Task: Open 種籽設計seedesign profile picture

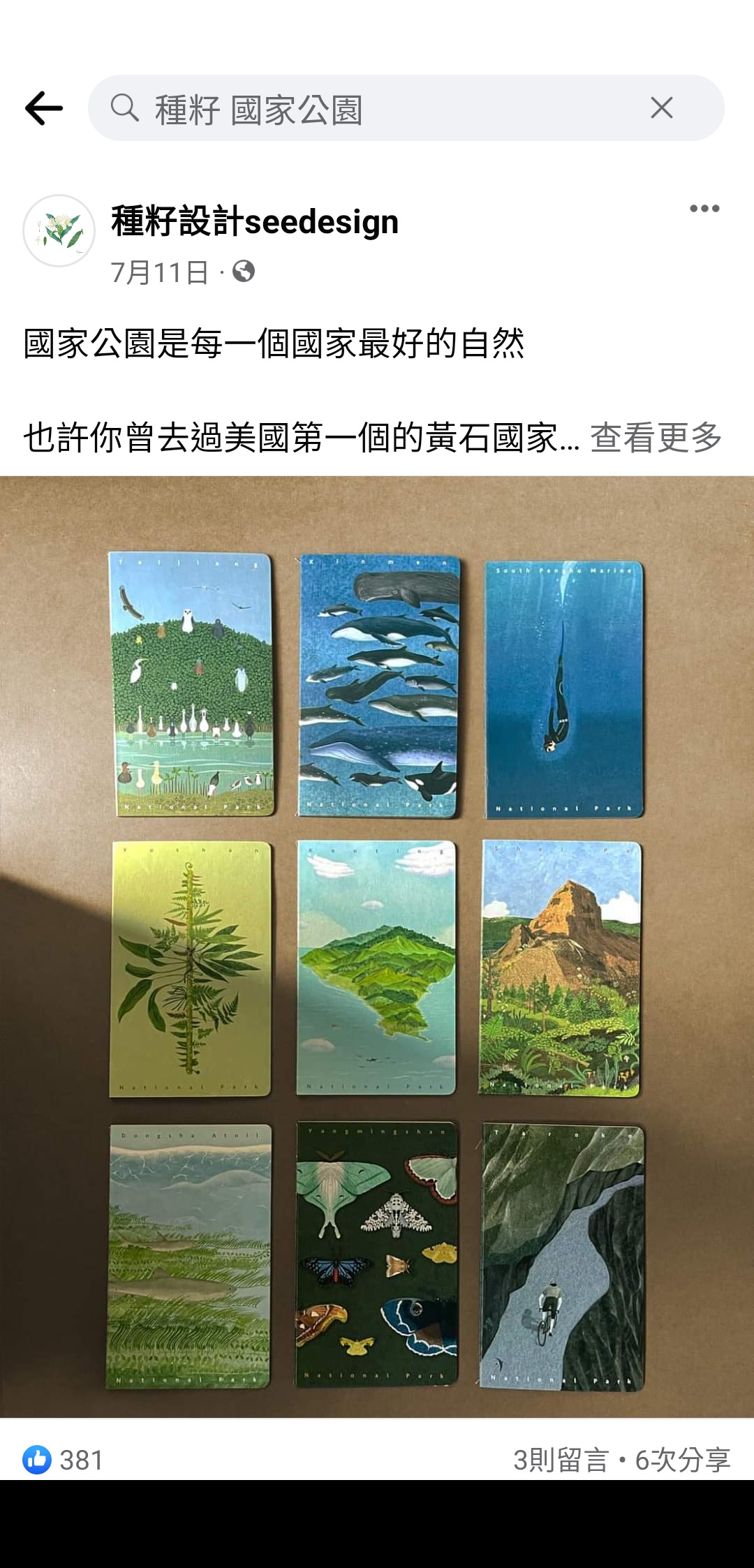Action: tap(59, 231)
